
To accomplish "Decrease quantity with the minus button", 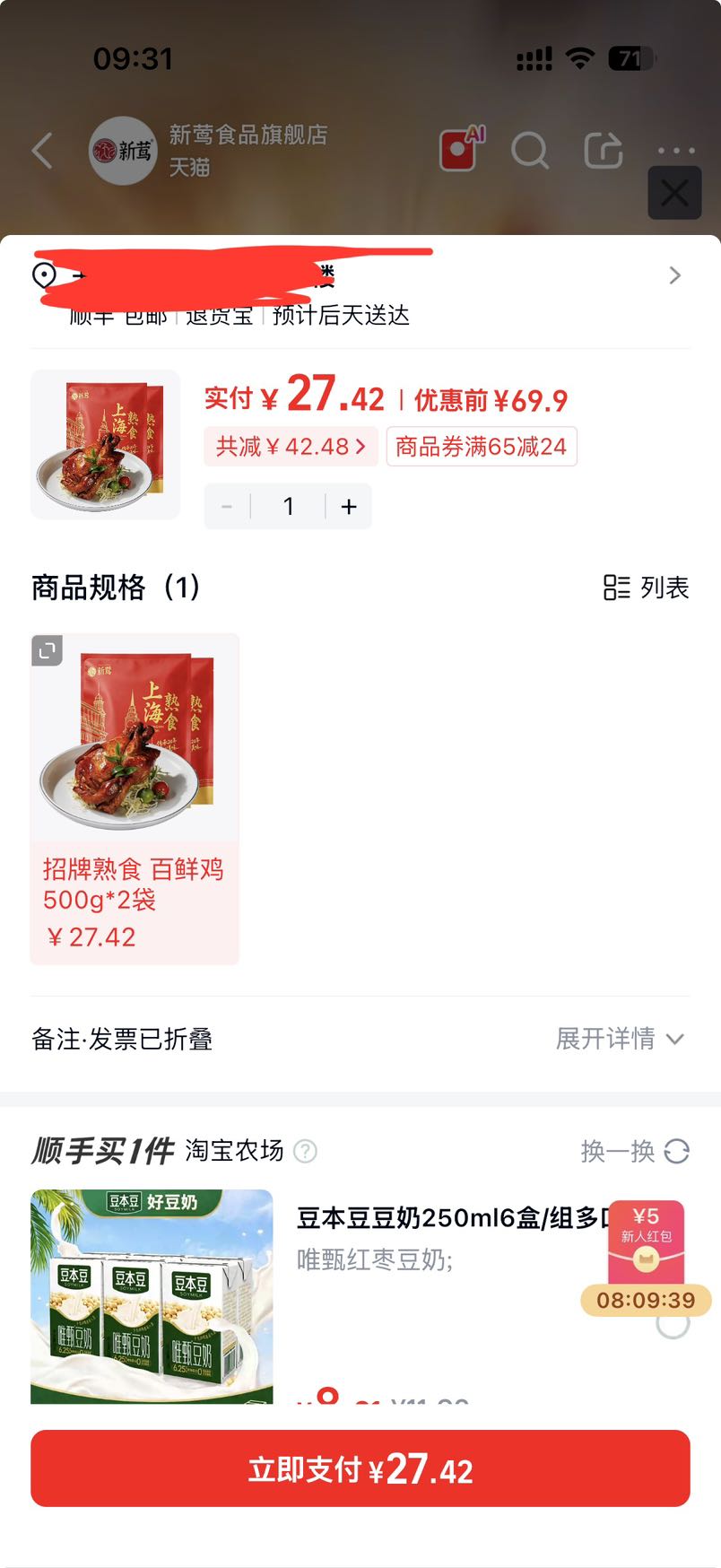I will (x=227, y=507).
